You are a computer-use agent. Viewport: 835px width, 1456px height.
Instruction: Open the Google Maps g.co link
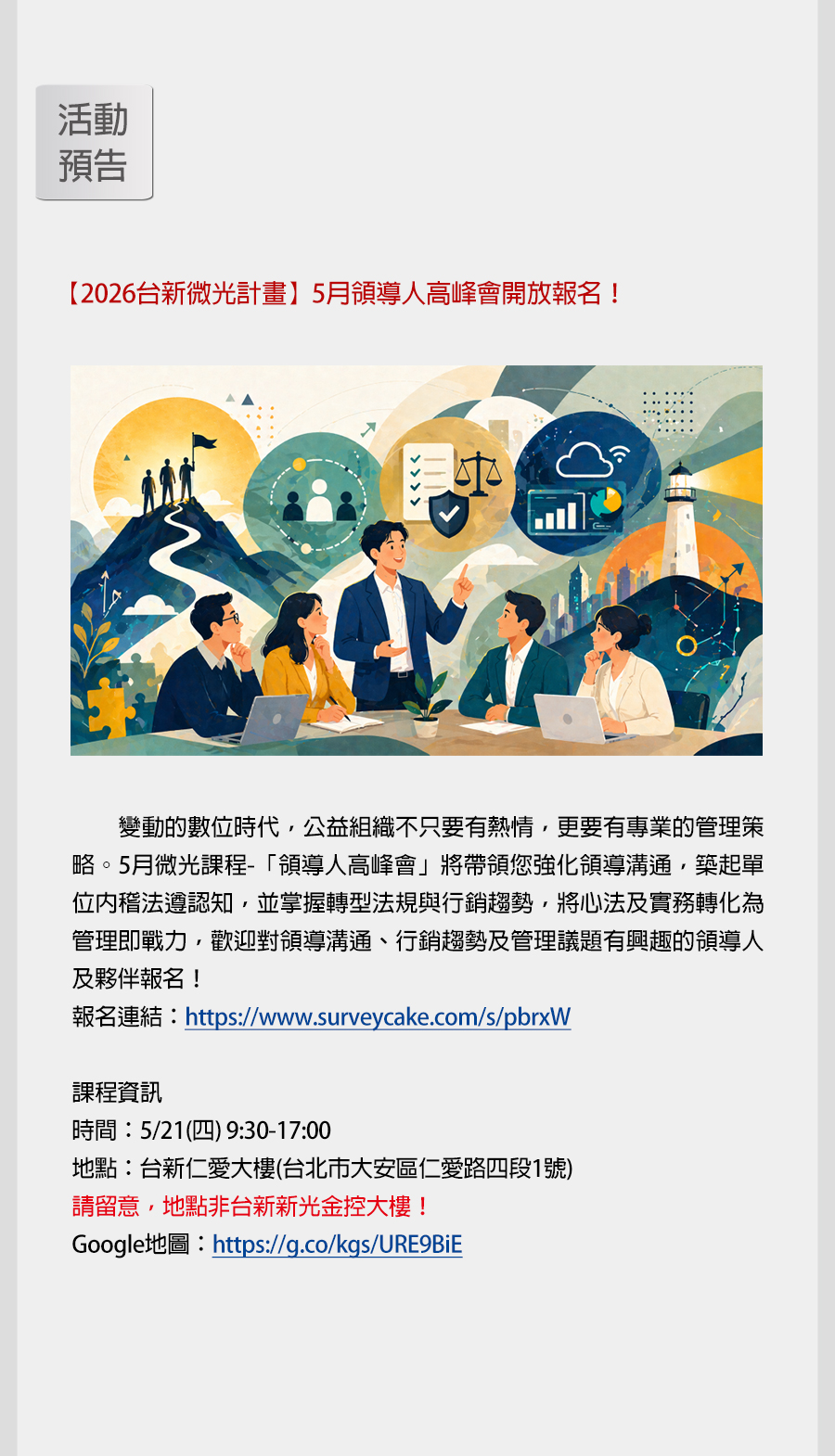(337, 1245)
